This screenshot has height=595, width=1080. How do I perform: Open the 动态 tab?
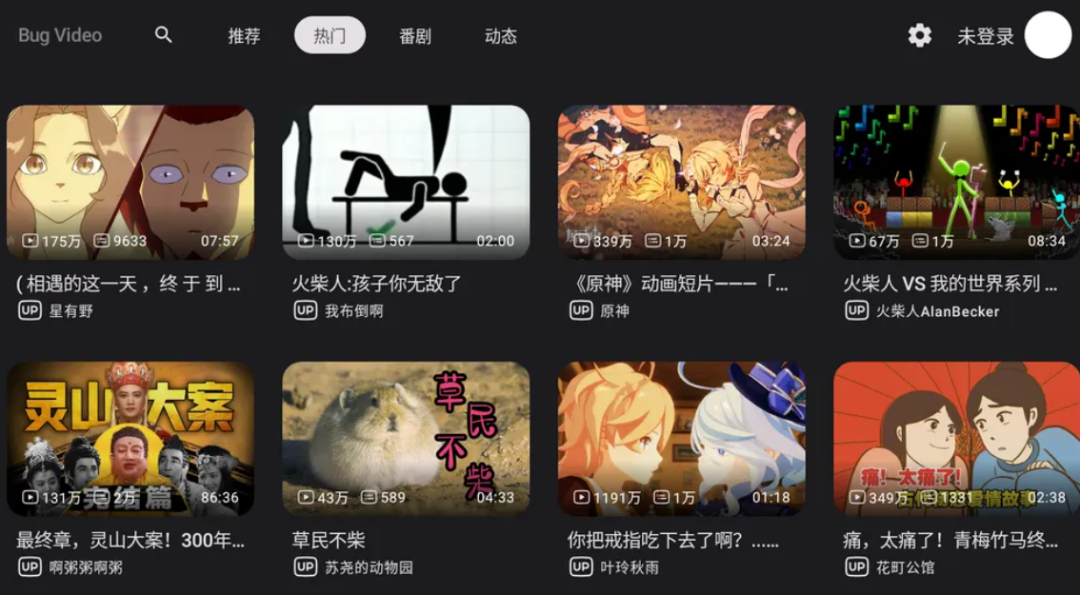501,36
